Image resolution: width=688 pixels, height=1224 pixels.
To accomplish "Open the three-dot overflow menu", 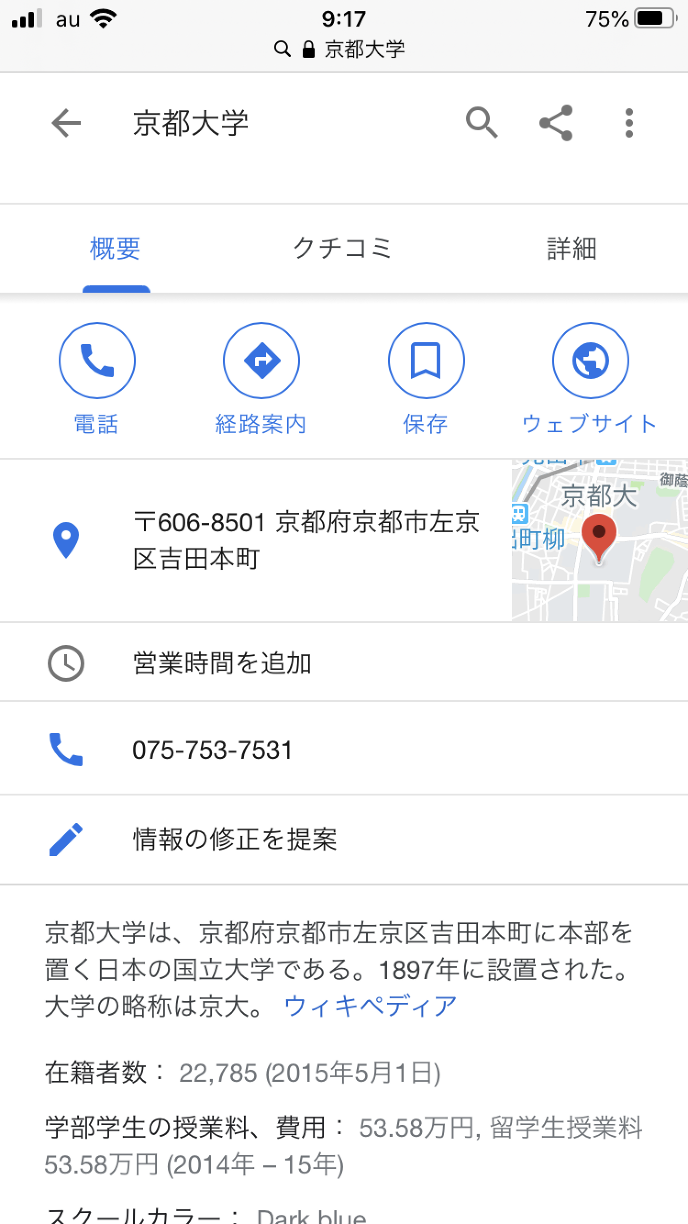I will (629, 123).
